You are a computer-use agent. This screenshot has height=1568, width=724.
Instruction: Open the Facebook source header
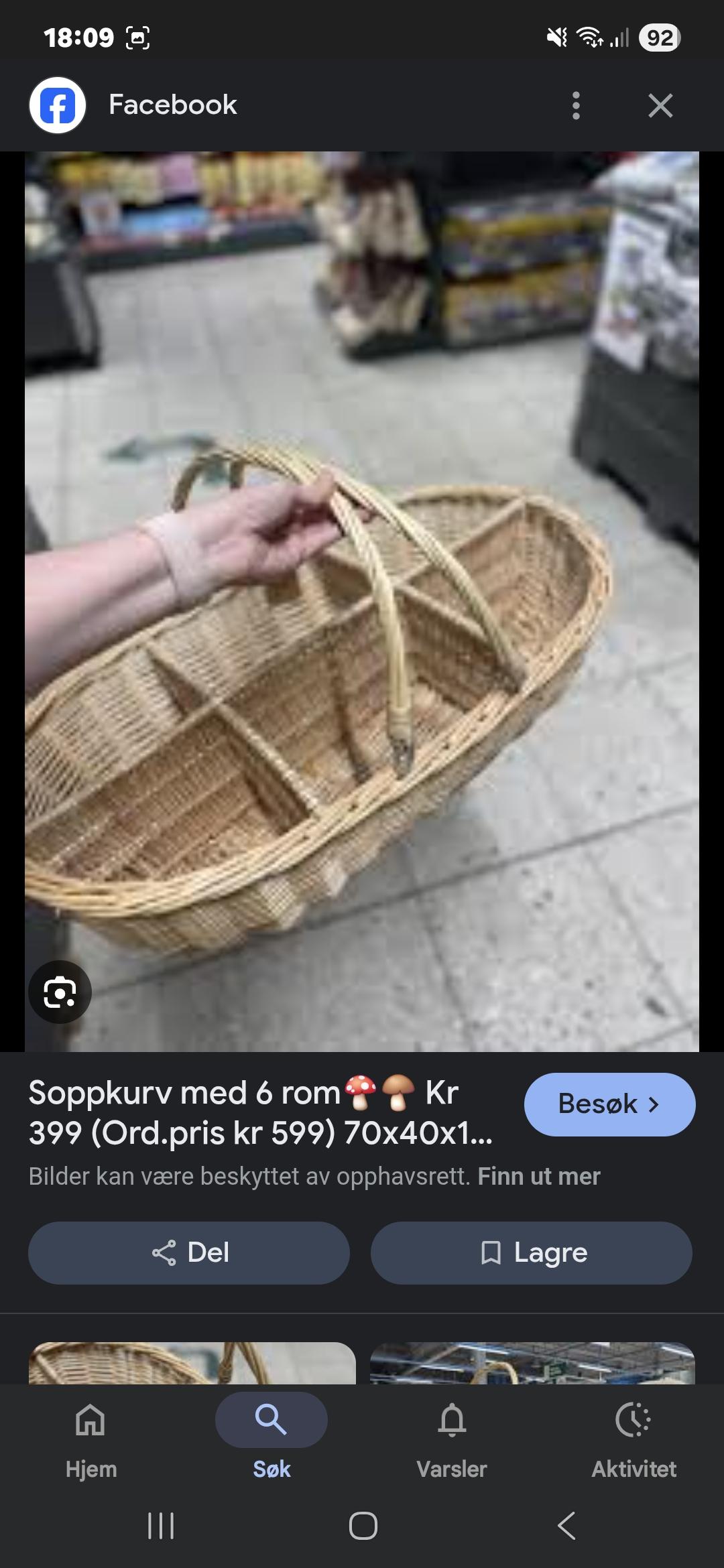tap(133, 105)
